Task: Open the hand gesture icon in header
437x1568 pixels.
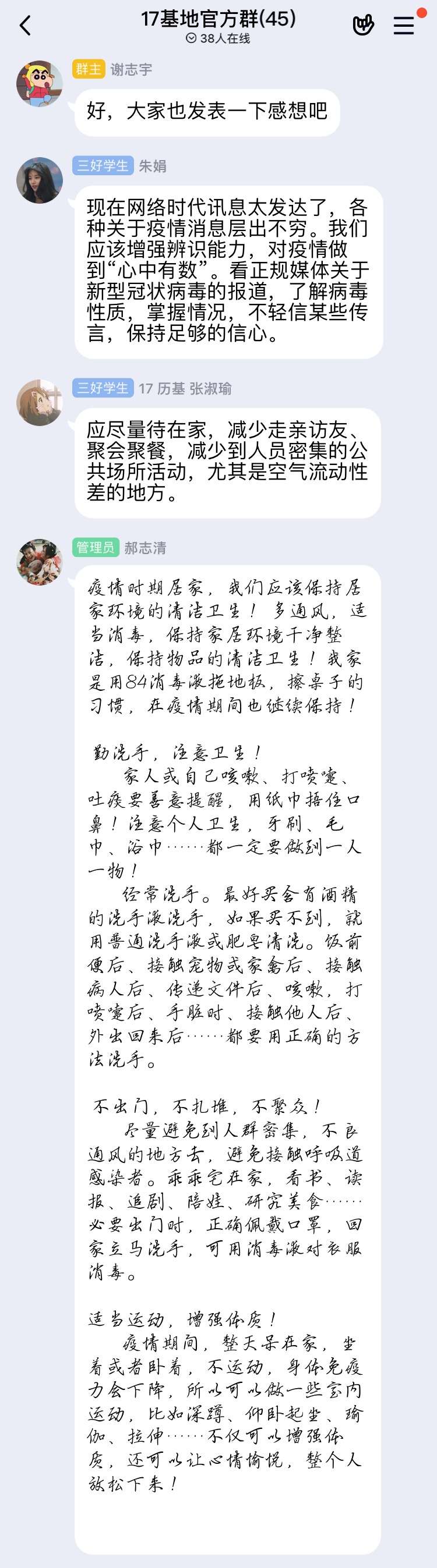Action: coord(363,25)
